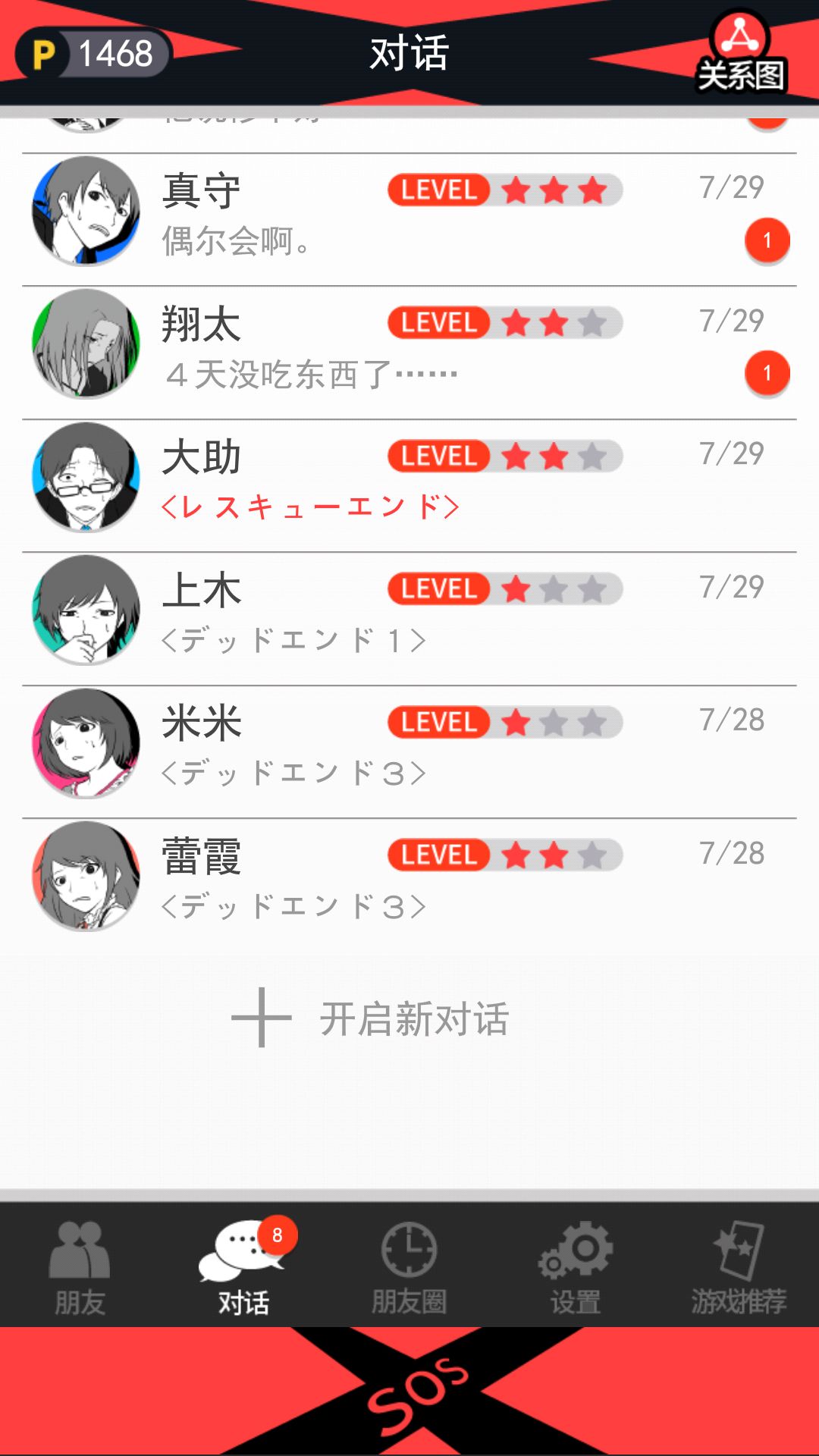Image resolution: width=819 pixels, height=1456 pixels.
Task: Tap the unread badge on 翔太's chat
Action: (767, 372)
